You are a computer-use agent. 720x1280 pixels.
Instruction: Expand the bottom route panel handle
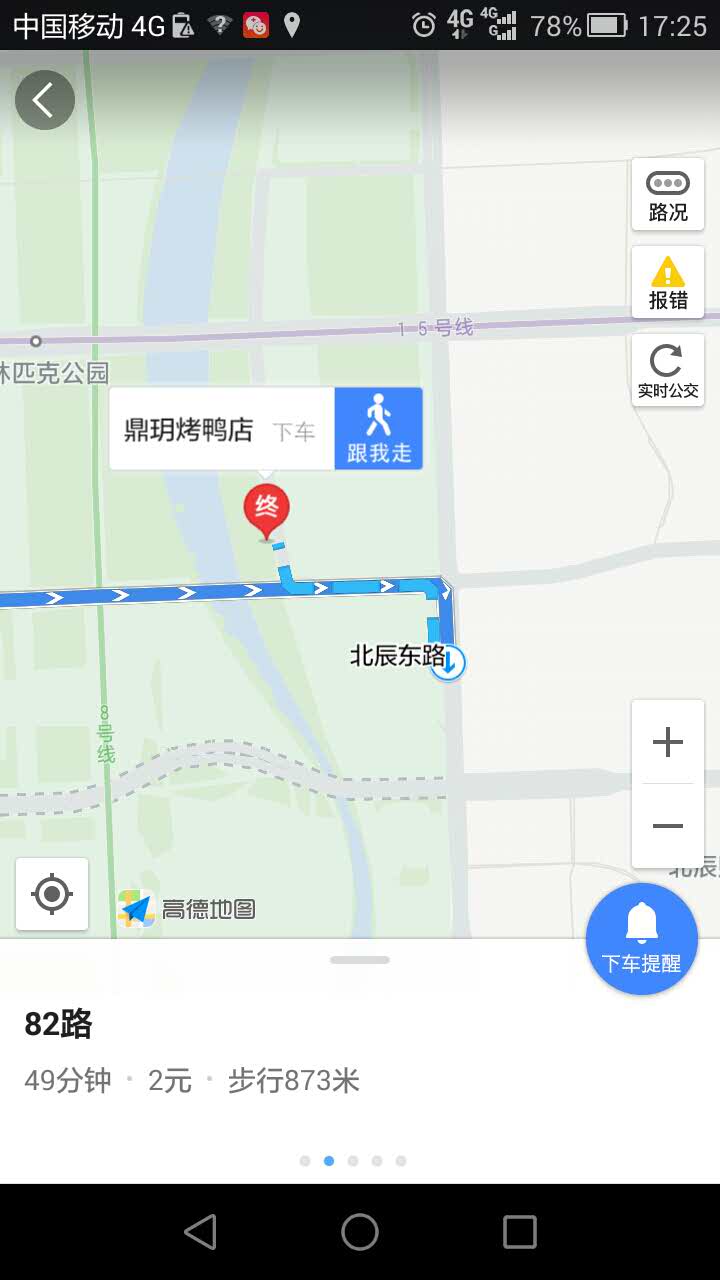360,960
